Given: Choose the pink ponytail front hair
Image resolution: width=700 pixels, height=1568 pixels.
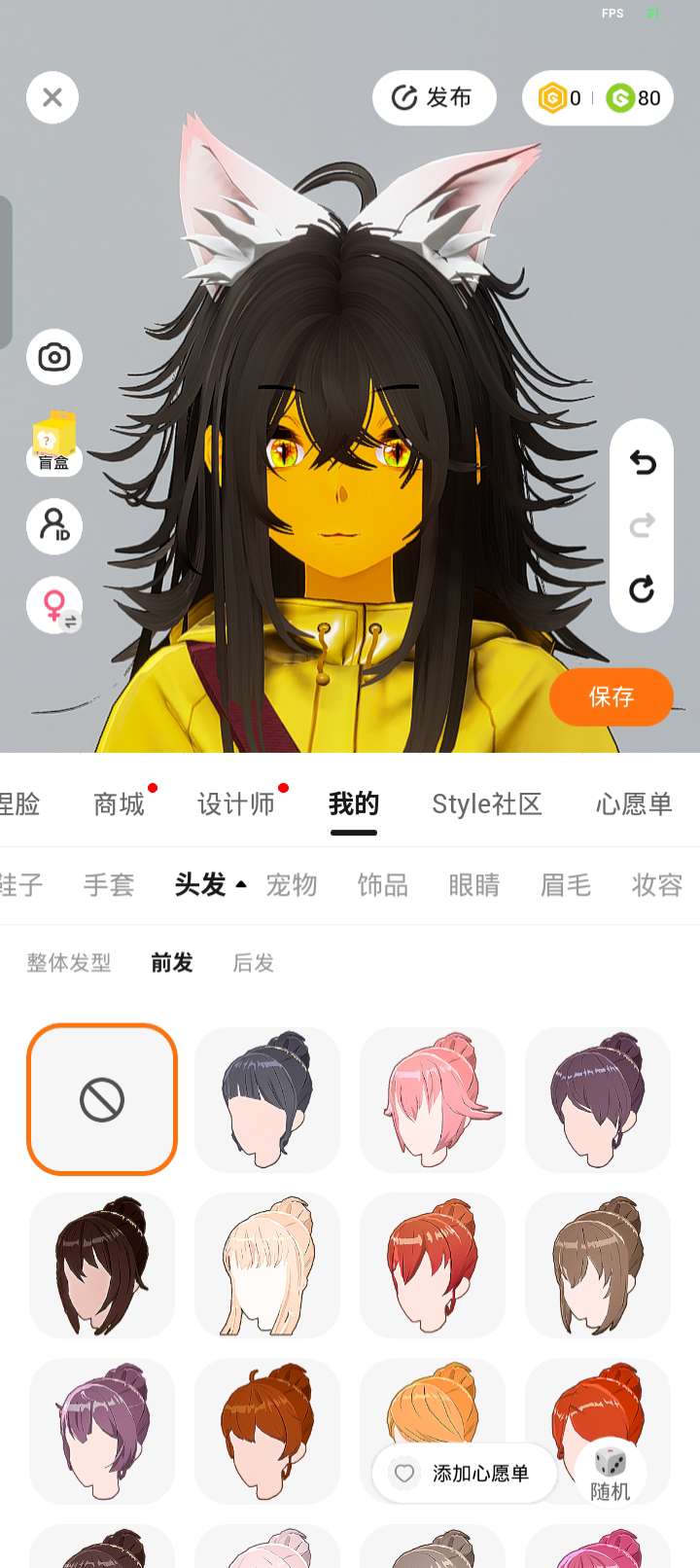Looking at the screenshot, I should click(433, 1099).
